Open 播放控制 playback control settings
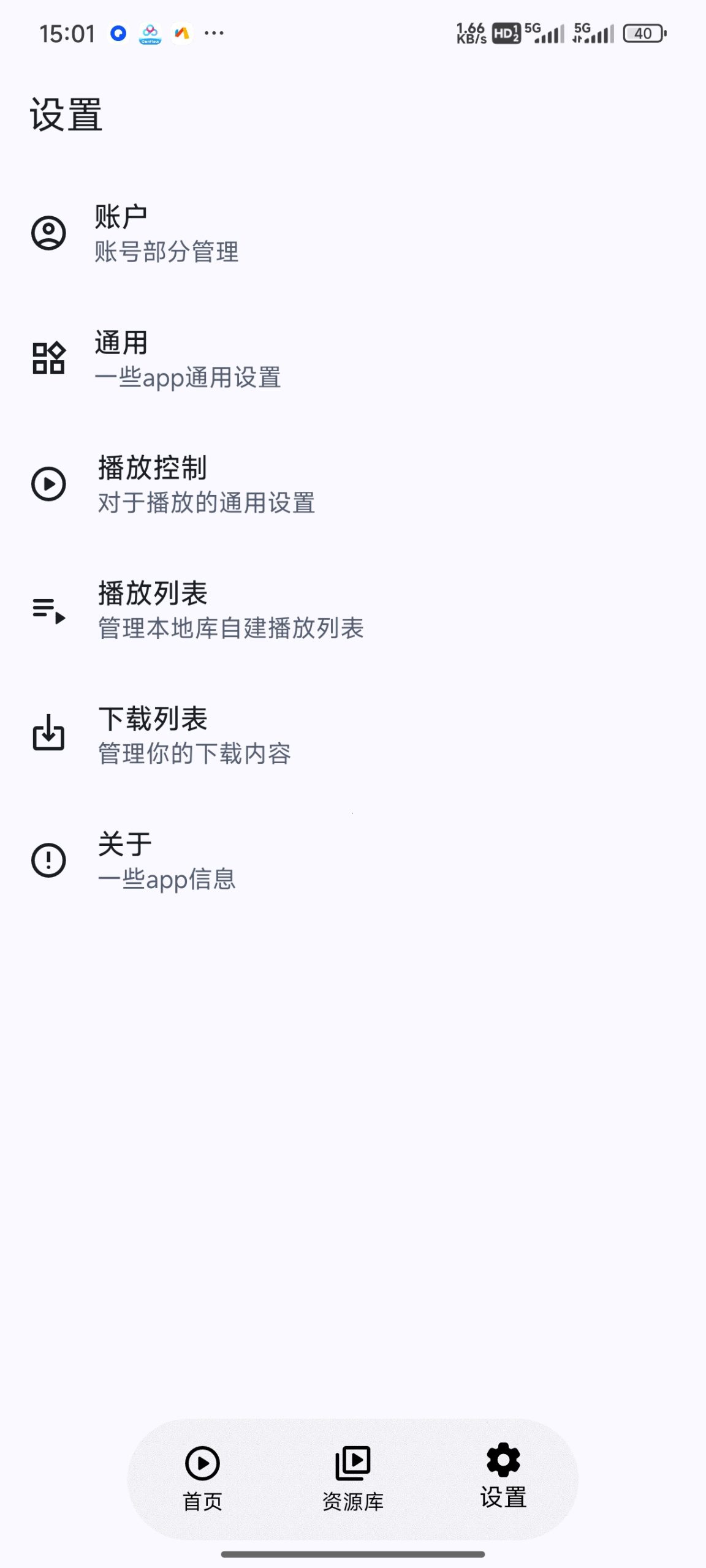Image resolution: width=706 pixels, height=1568 pixels. [x=245, y=484]
